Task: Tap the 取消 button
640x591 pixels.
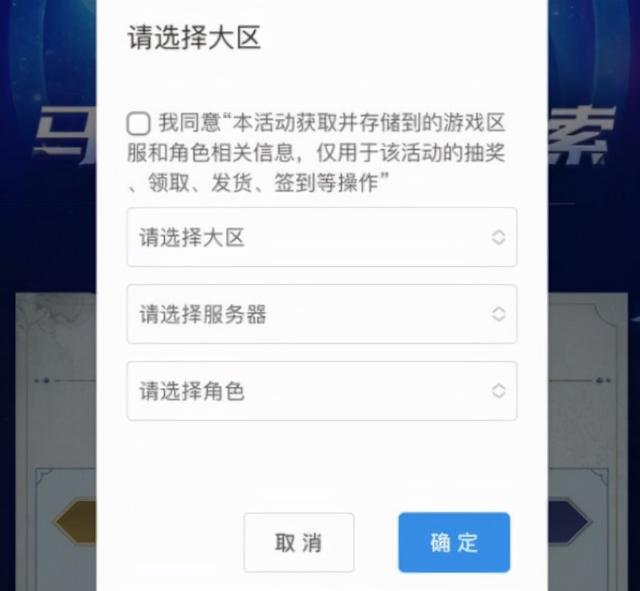Action: [298, 543]
